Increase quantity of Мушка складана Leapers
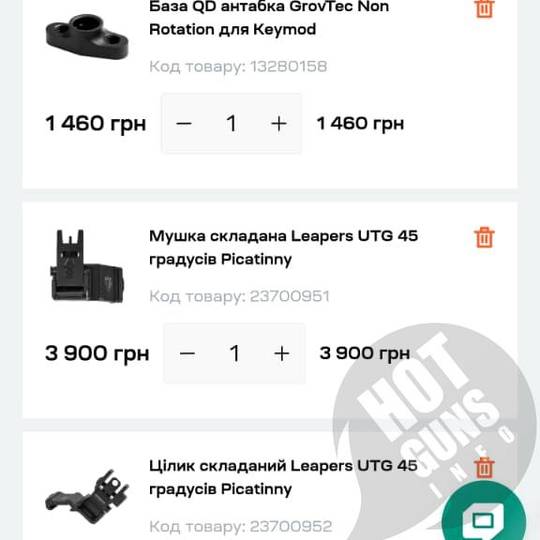Viewport: 540px width, 540px height. [282, 353]
